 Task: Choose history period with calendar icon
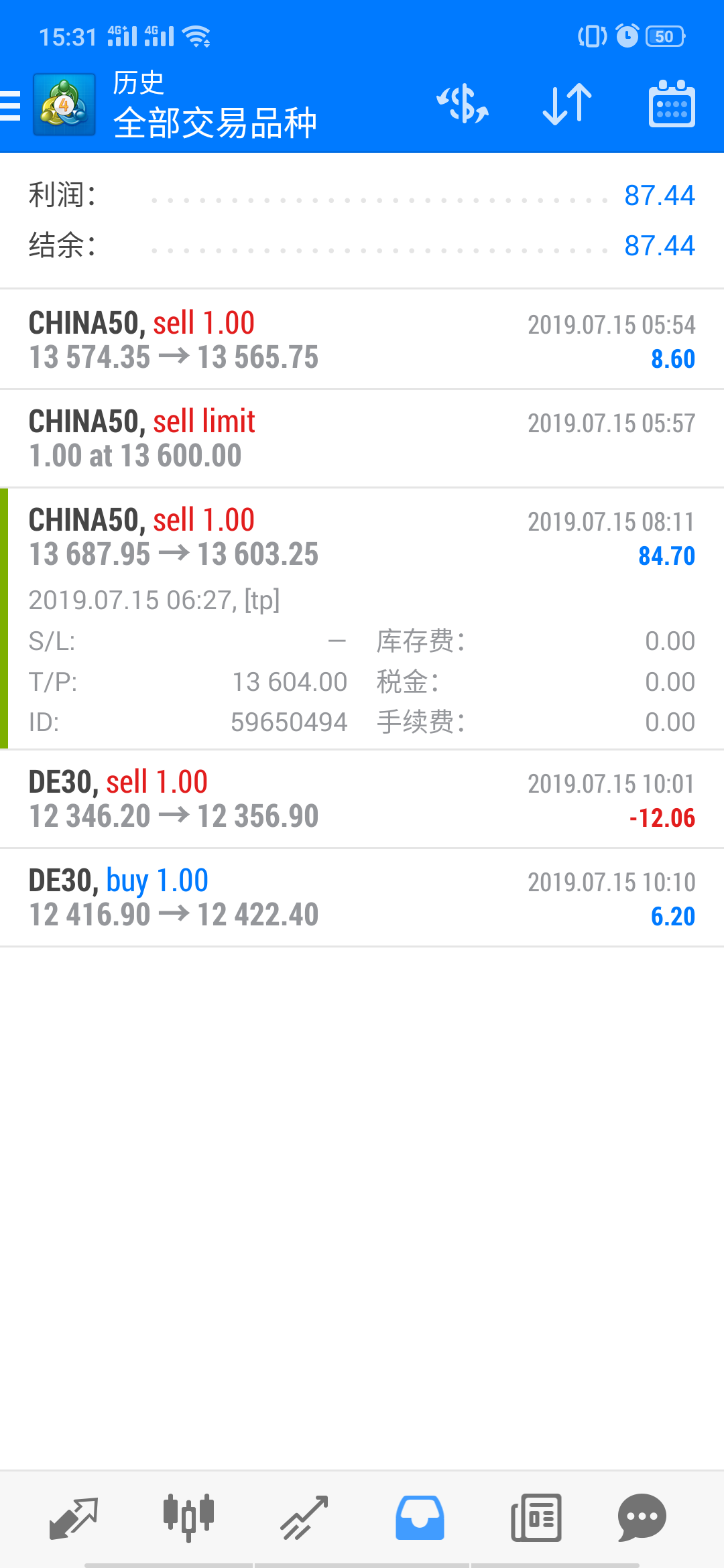coord(672,105)
